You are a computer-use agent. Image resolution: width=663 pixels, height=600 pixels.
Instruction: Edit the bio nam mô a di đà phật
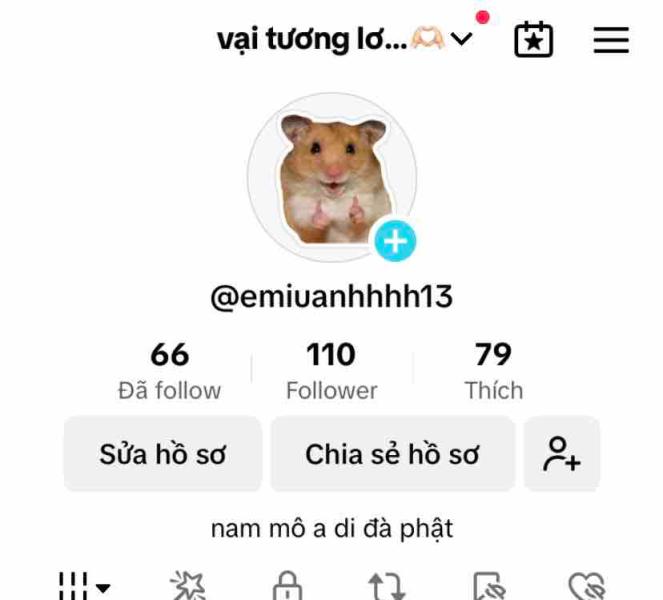(332, 527)
